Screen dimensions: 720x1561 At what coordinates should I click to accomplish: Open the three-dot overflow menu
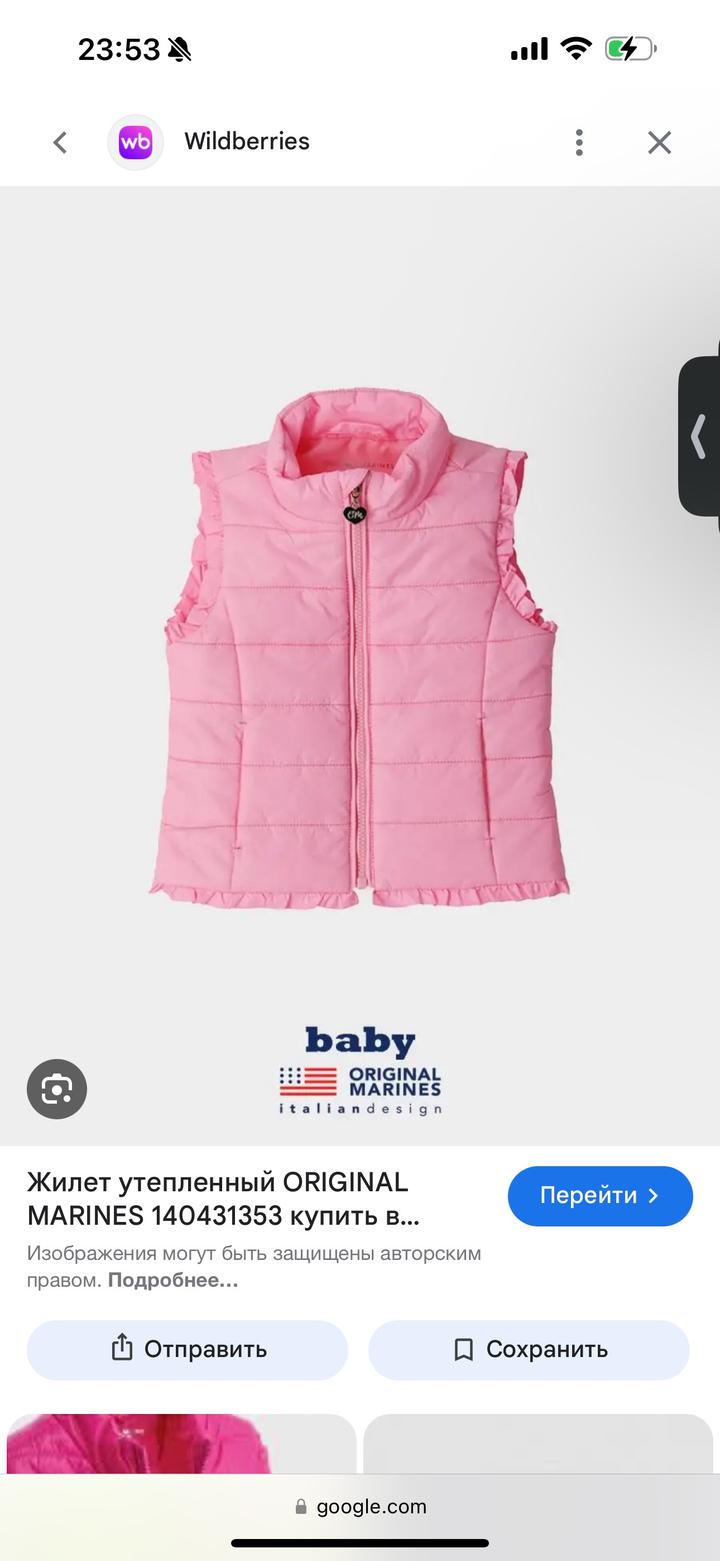coord(579,143)
